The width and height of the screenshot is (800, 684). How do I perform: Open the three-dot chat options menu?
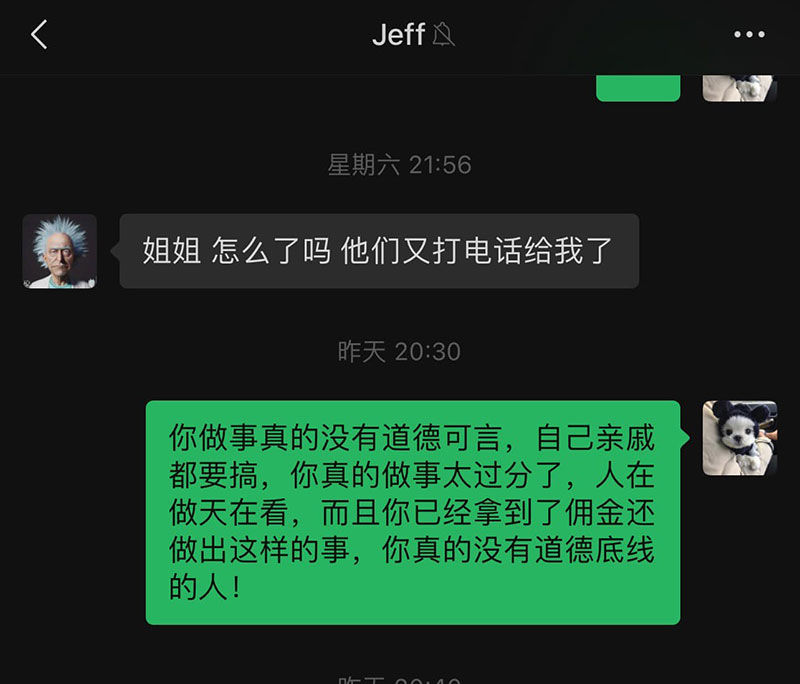pos(749,35)
